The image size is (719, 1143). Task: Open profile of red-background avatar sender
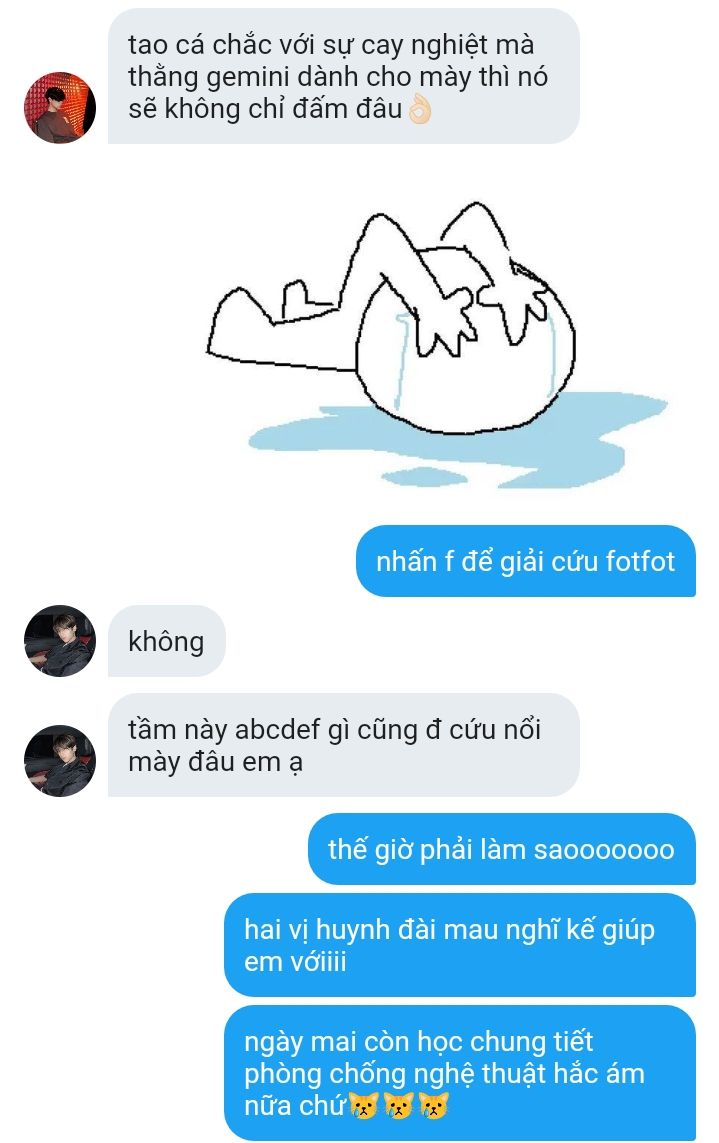(60, 107)
